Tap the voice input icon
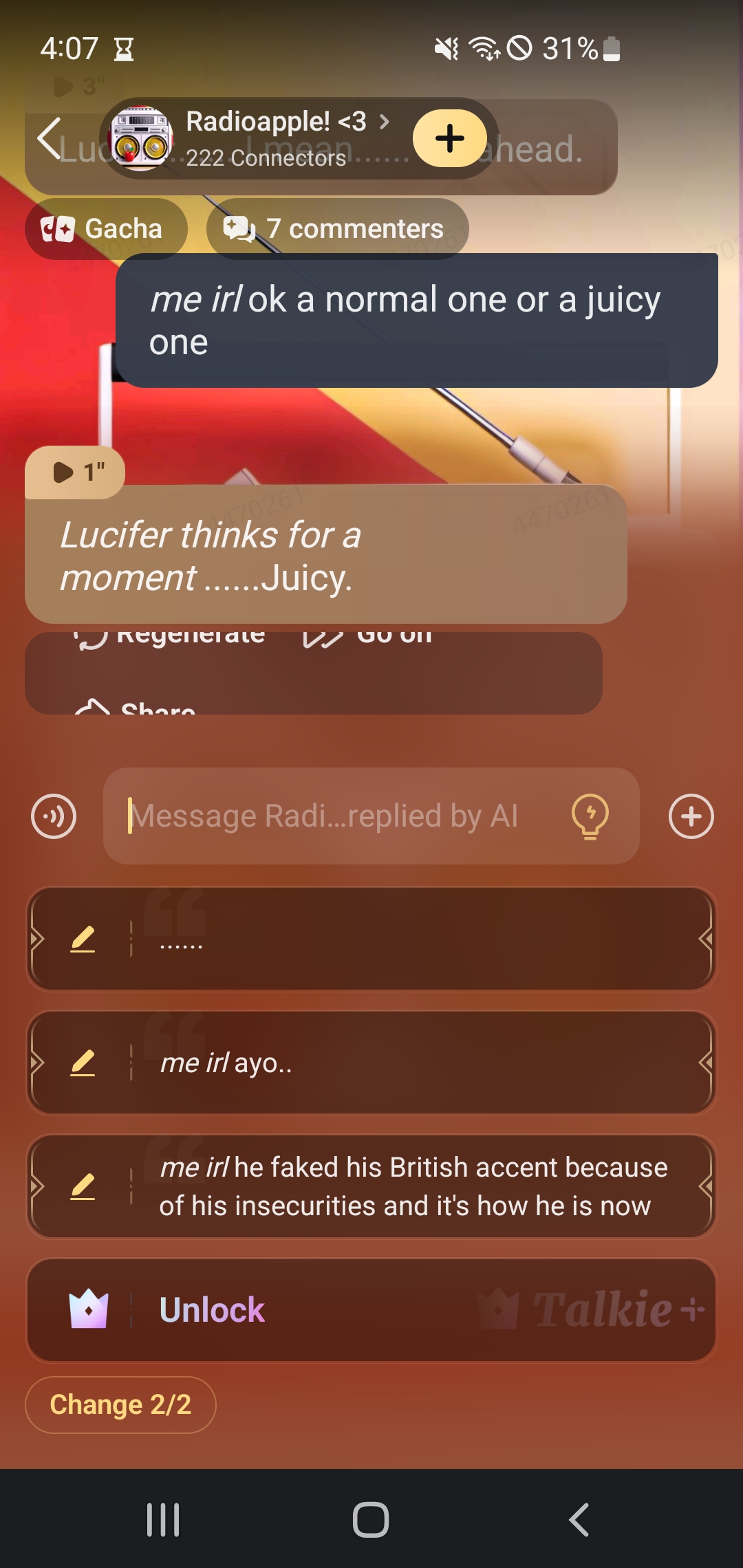Viewport: 743px width, 1568px height. pyautogui.click(x=54, y=816)
